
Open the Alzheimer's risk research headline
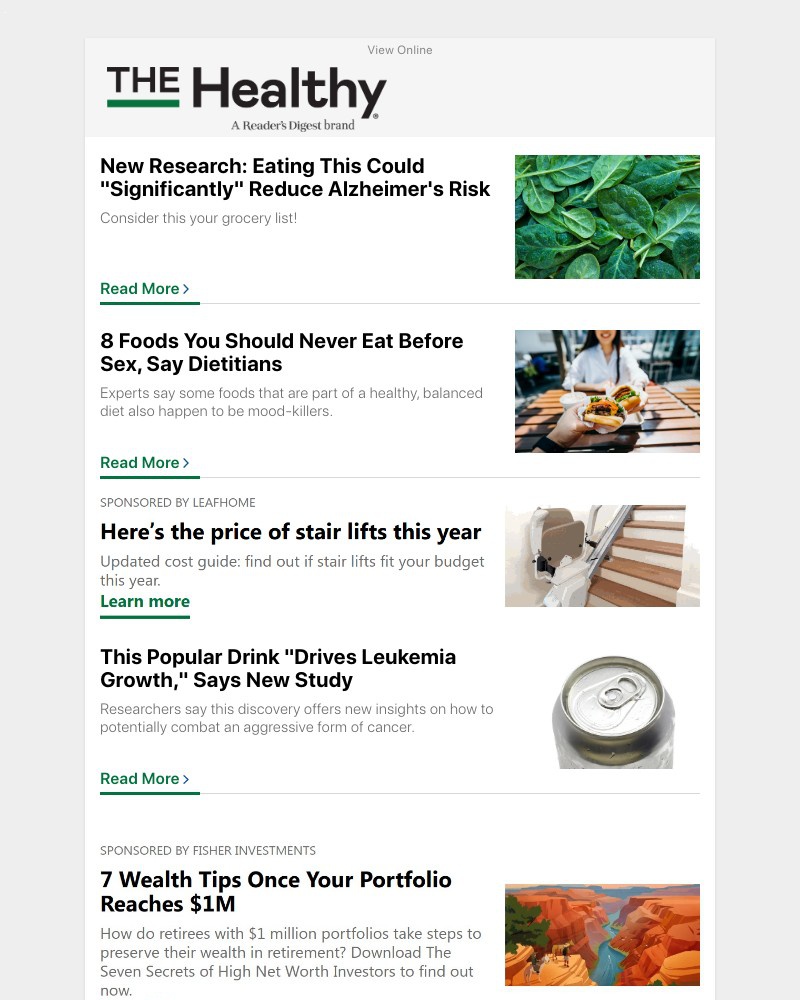(295, 177)
